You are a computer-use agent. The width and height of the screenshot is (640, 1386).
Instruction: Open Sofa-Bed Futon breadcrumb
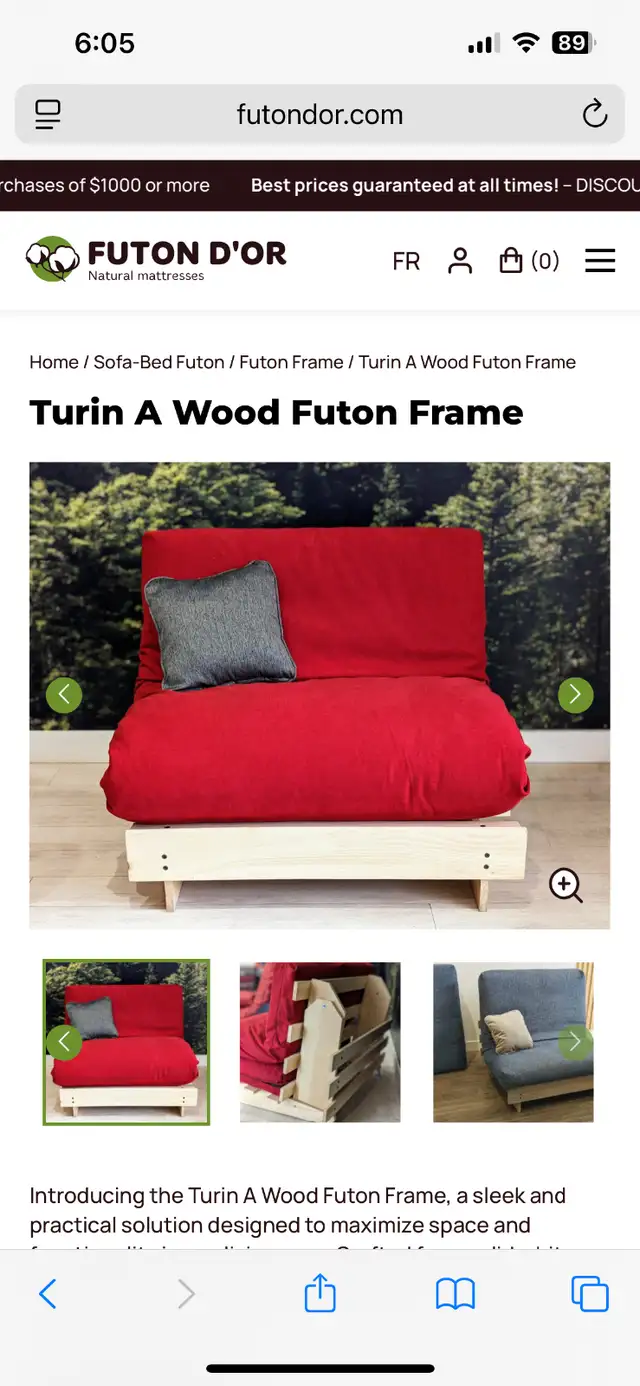pyautogui.click(x=159, y=362)
